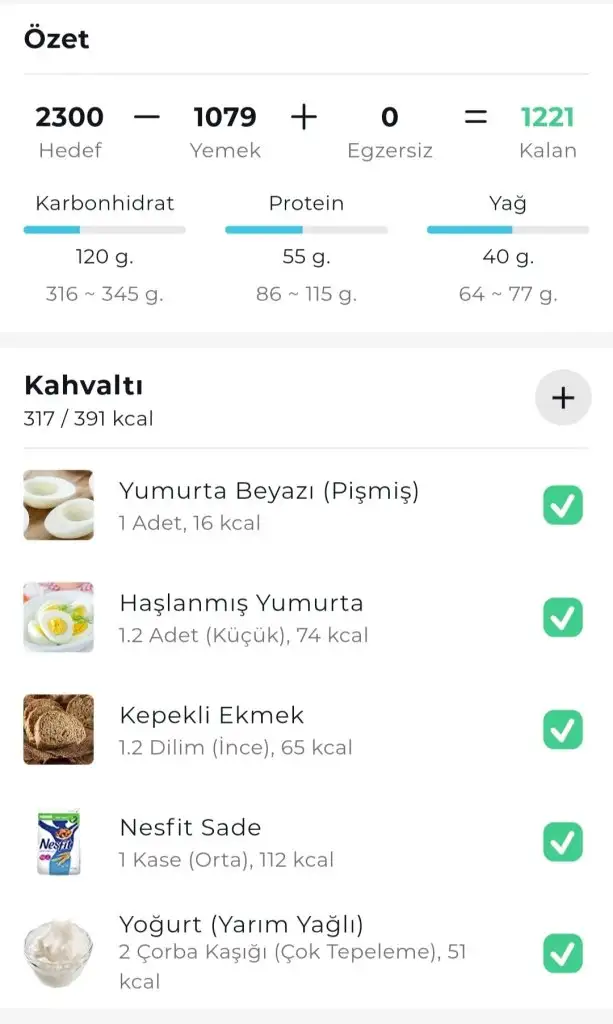Toggle the Kepekli Ekmek checkbox
613x1024 pixels.
pyautogui.click(x=563, y=730)
